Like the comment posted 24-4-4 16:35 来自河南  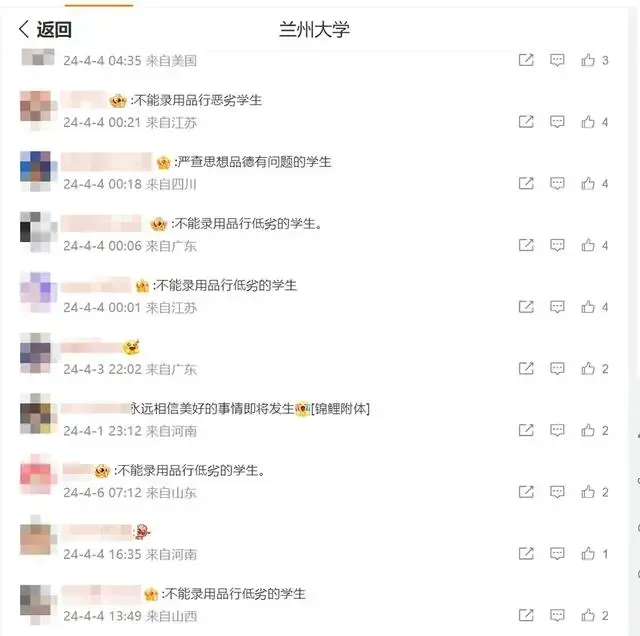click(587, 554)
